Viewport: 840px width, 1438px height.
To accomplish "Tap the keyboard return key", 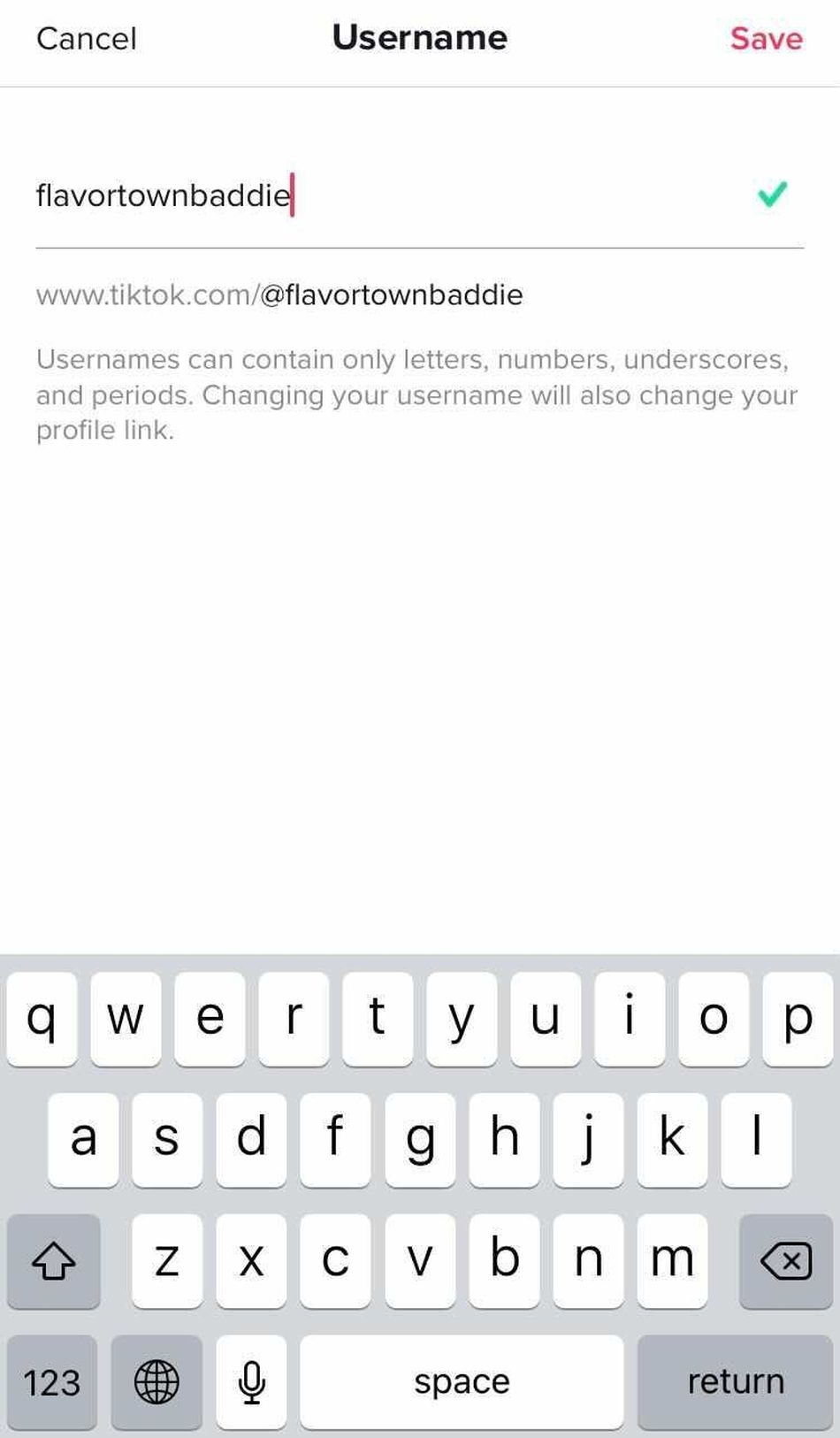I will click(x=735, y=1381).
